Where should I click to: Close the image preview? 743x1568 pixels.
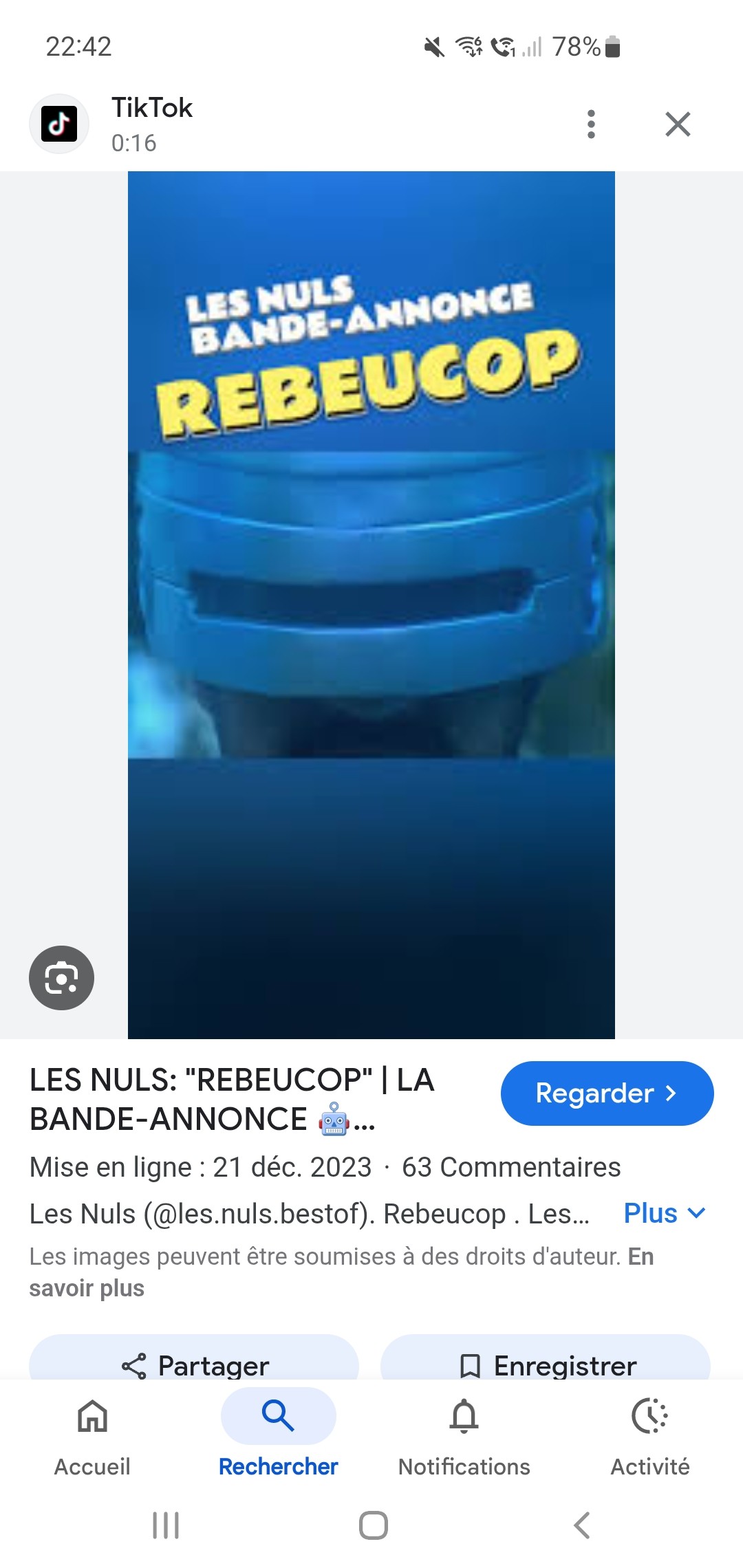[x=678, y=124]
